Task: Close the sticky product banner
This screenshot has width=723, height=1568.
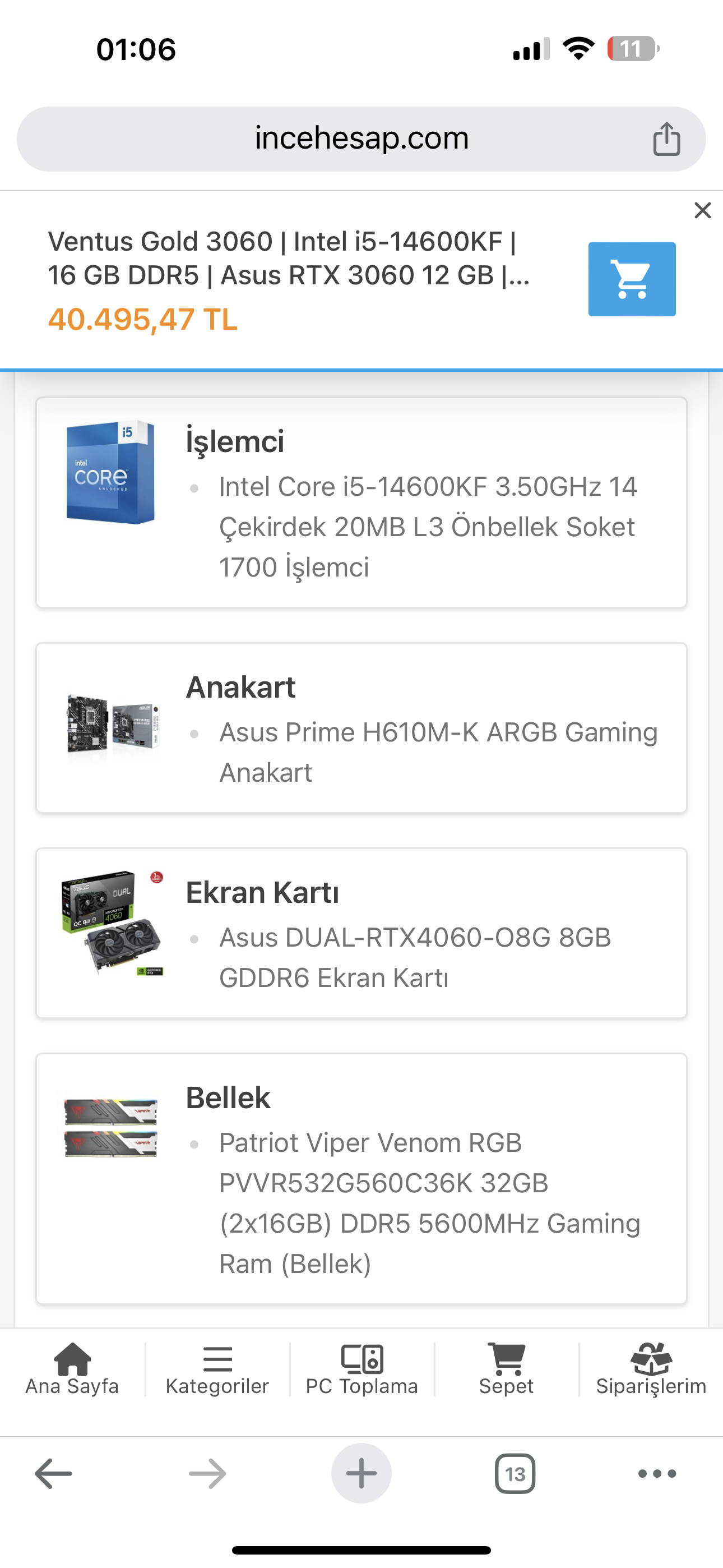Action: click(x=702, y=211)
